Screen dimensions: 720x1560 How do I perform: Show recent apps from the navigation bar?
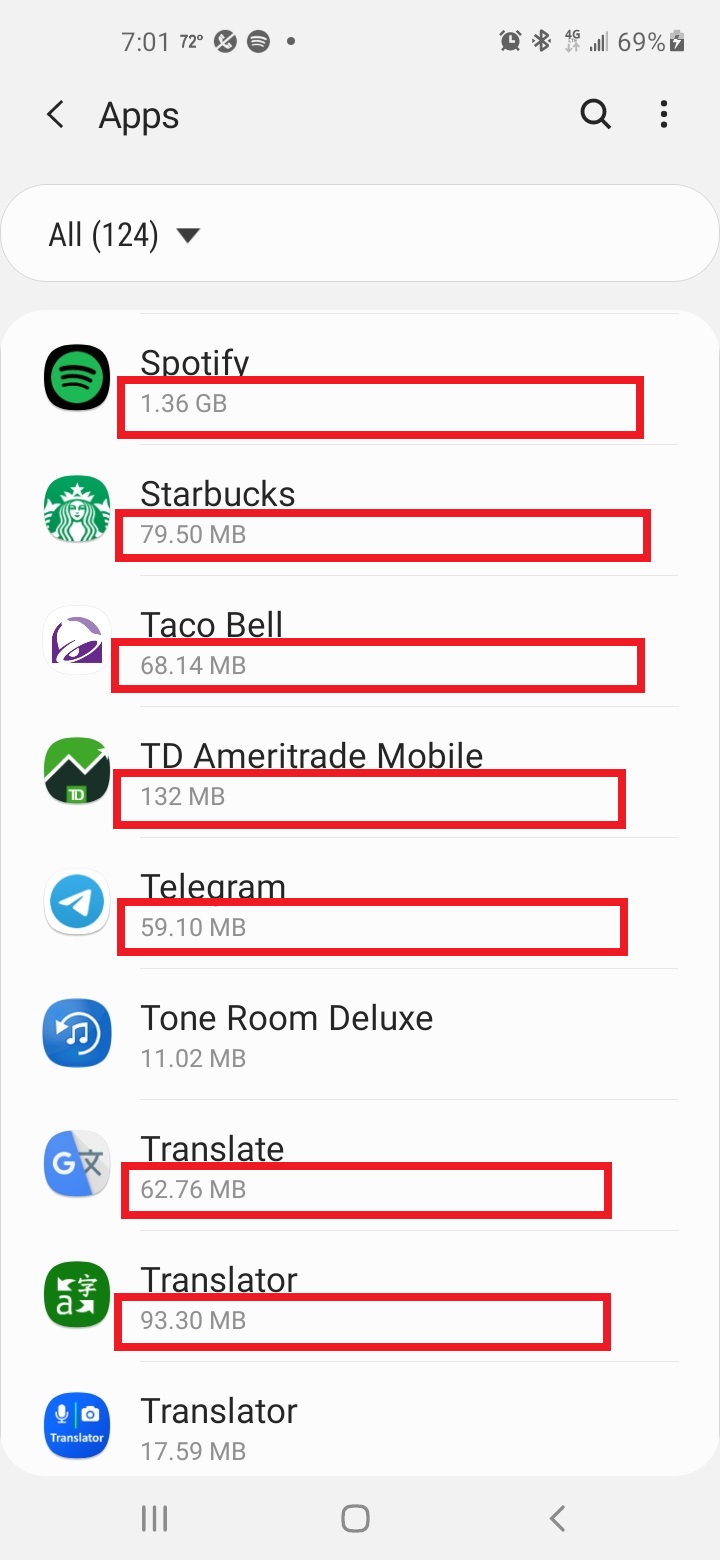(x=154, y=1519)
